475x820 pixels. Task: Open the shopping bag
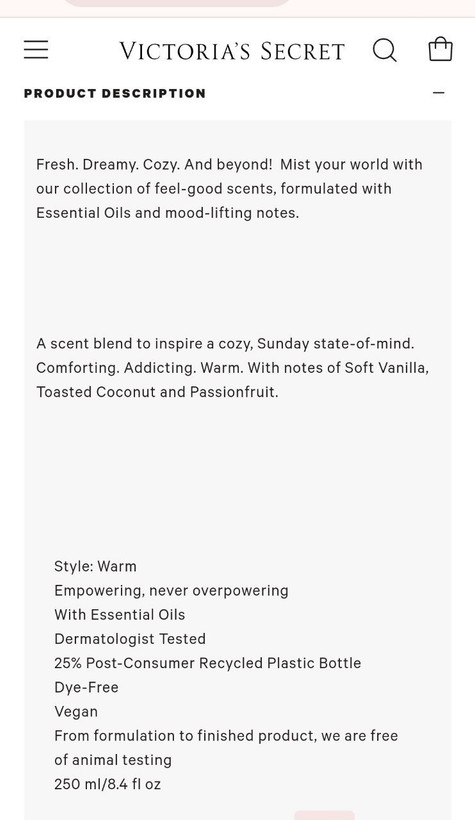(440, 49)
